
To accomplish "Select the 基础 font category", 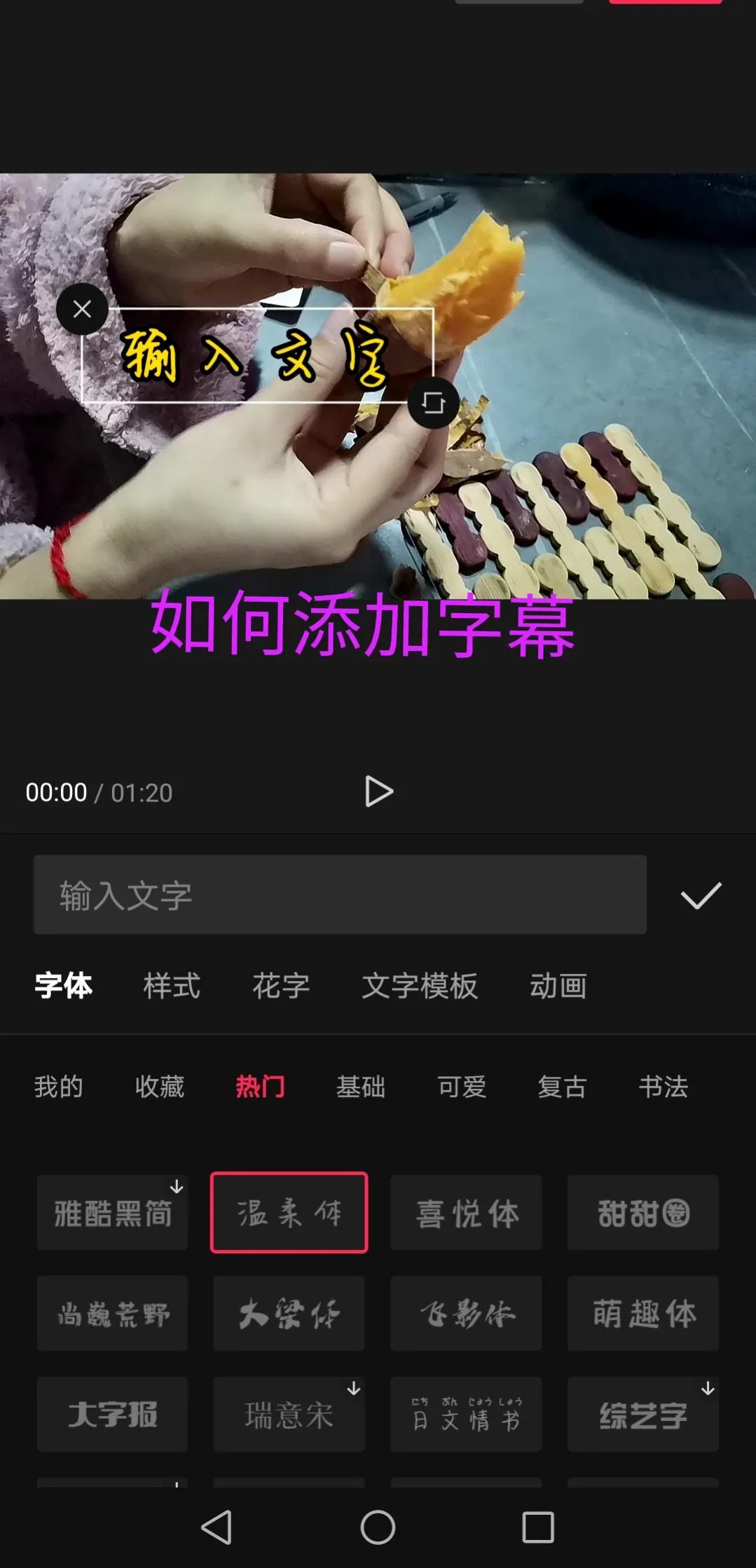I will pos(361,1087).
